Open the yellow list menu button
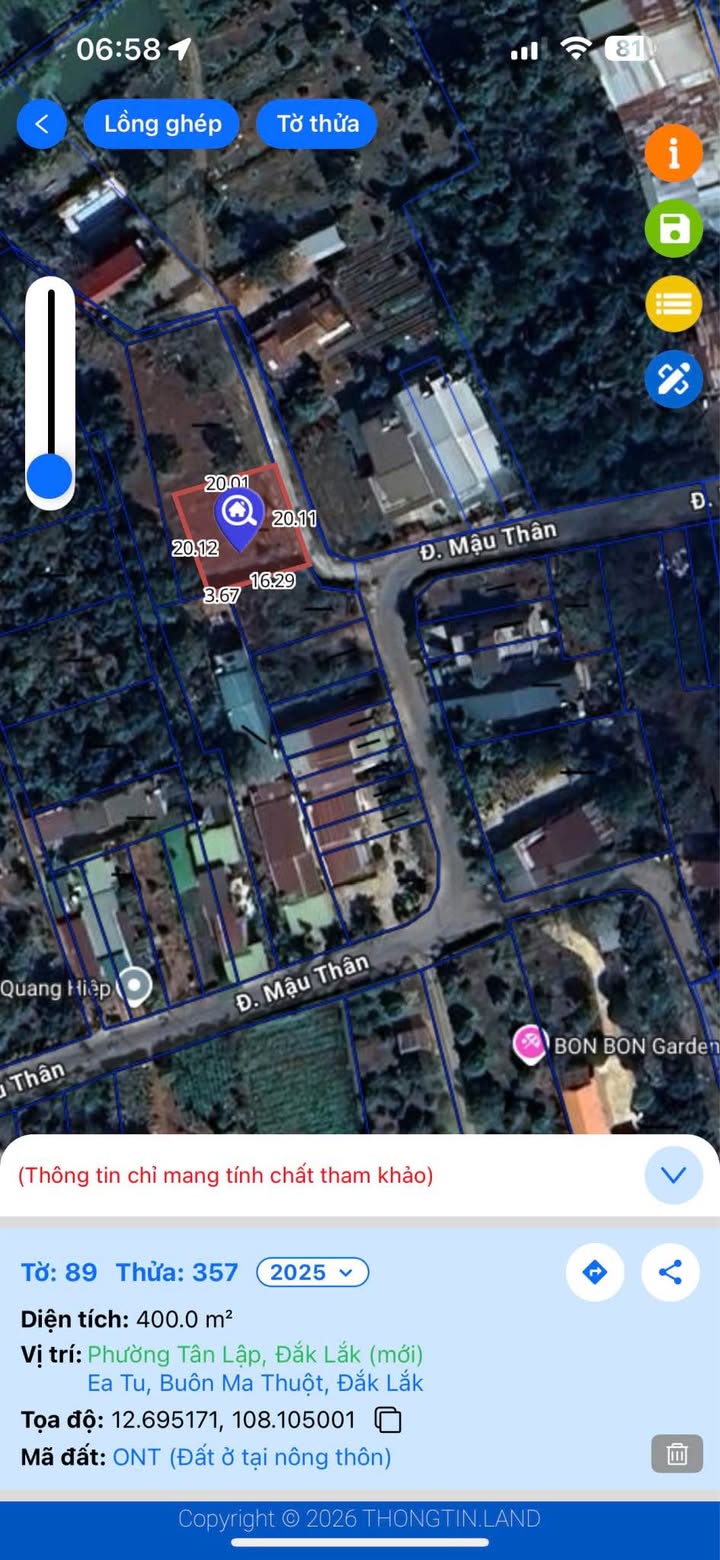The height and width of the screenshot is (1560, 720). (x=673, y=304)
